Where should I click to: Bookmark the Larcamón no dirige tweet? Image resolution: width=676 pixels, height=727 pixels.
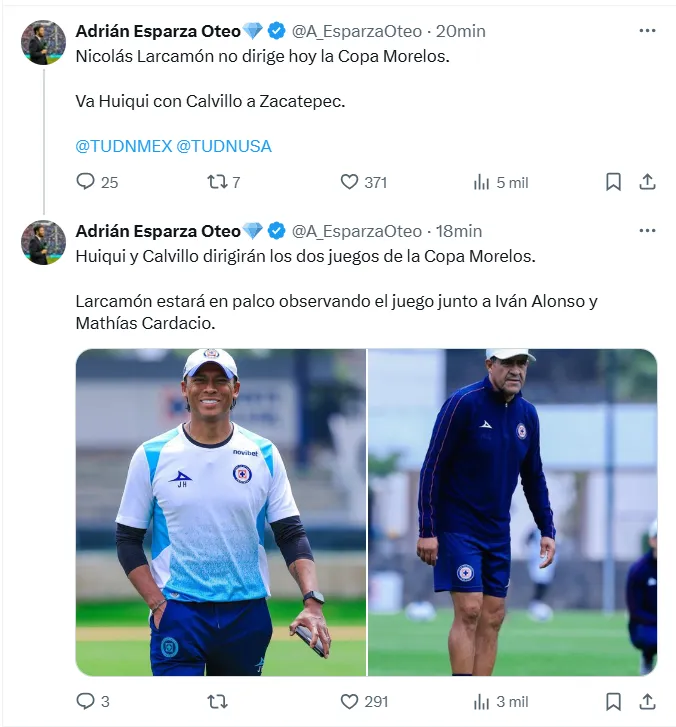pyautogui.click(x=614, y=182)
